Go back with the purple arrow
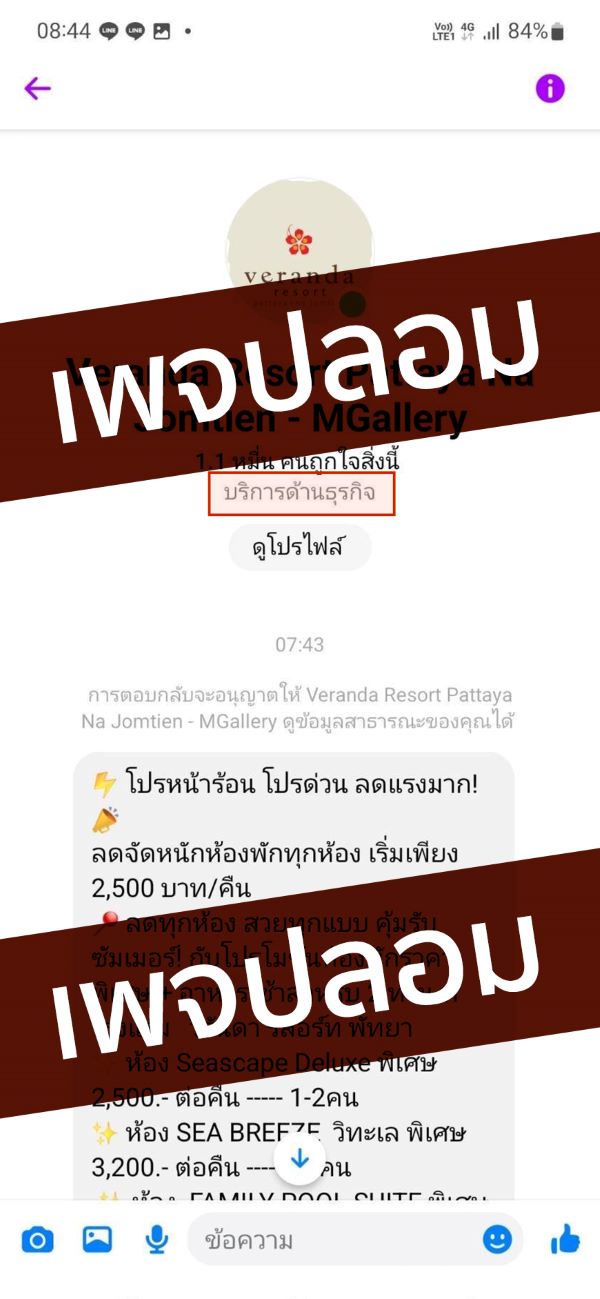 37,89
